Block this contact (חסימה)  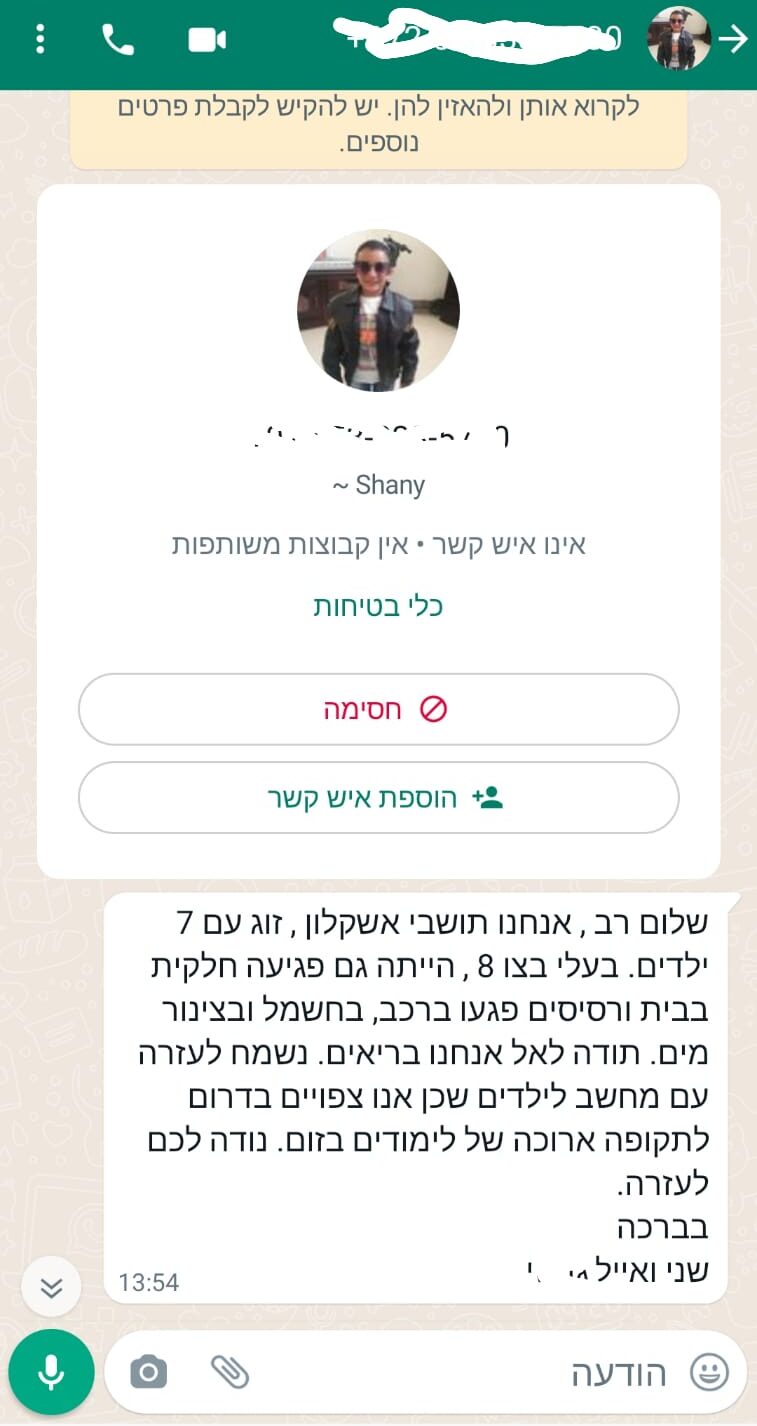point(378,709)
